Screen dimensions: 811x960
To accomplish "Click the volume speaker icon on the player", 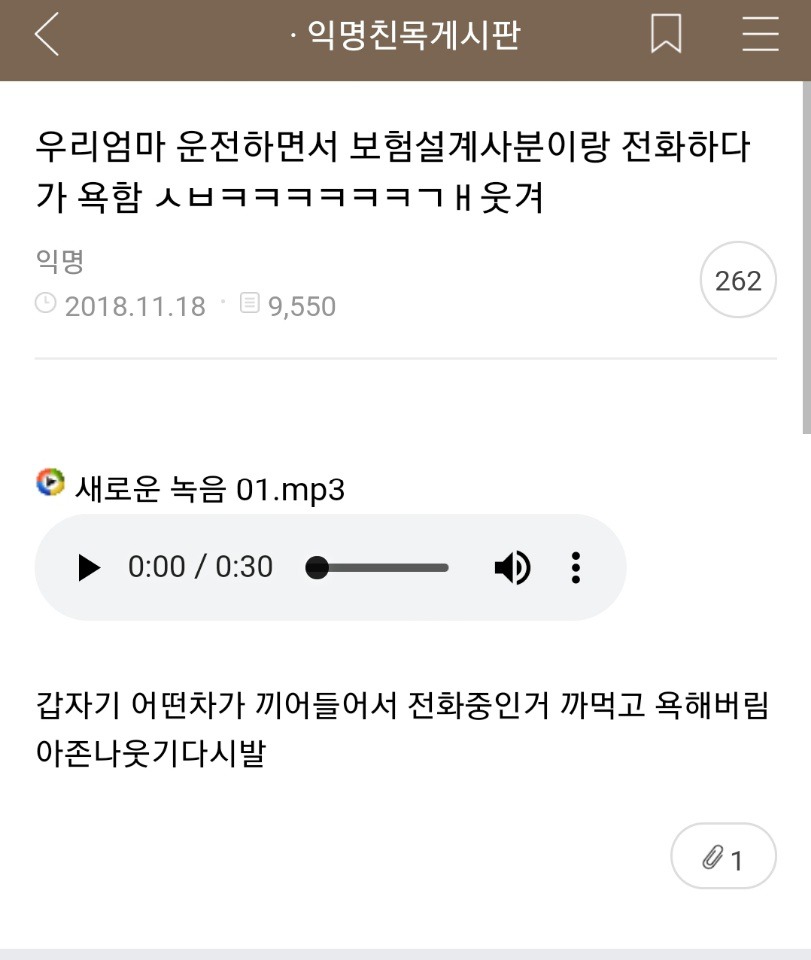I will coord(513,567).
